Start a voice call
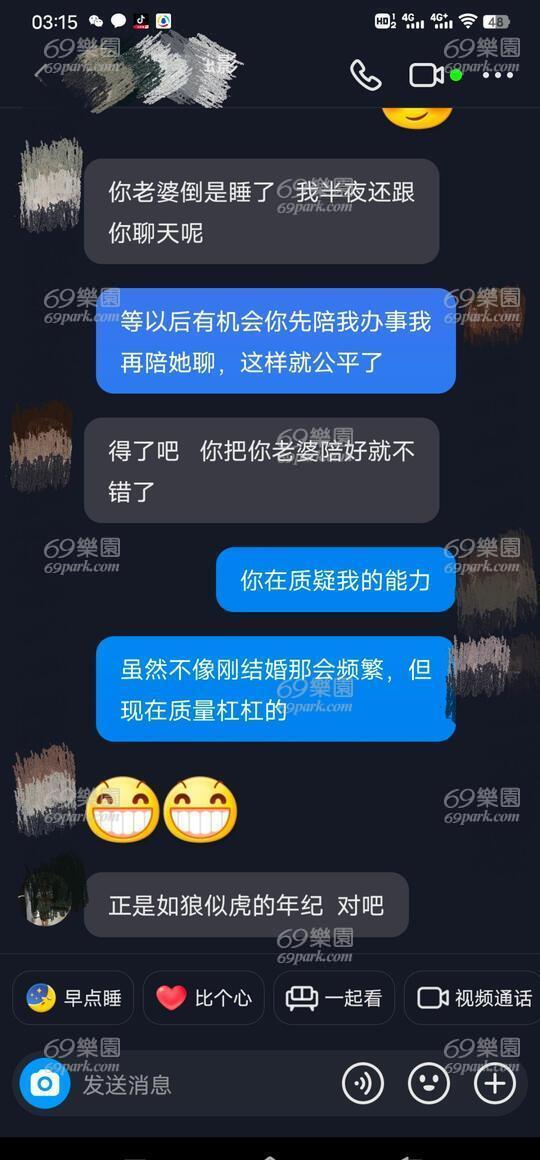 tap(365, 75)
